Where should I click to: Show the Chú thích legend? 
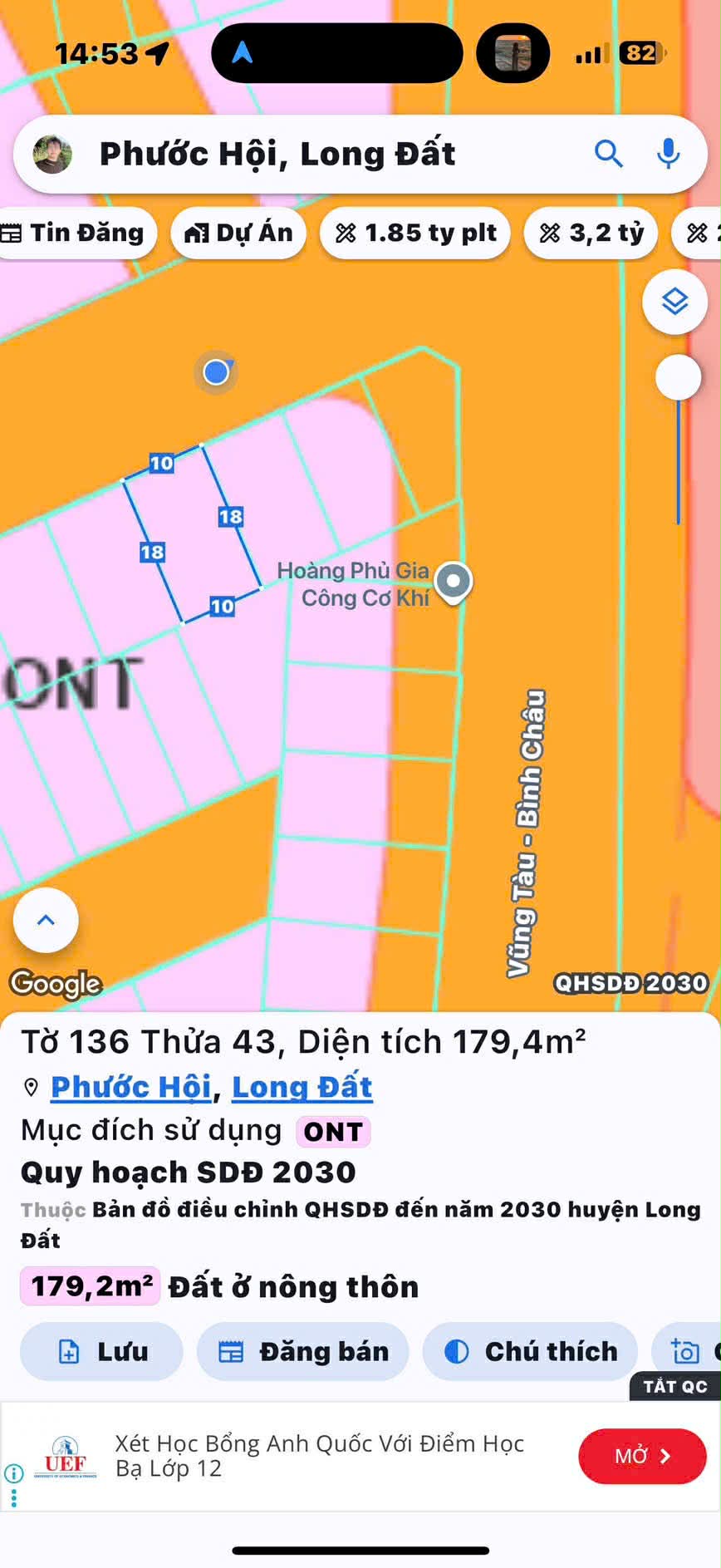(x=531, y=1351)
